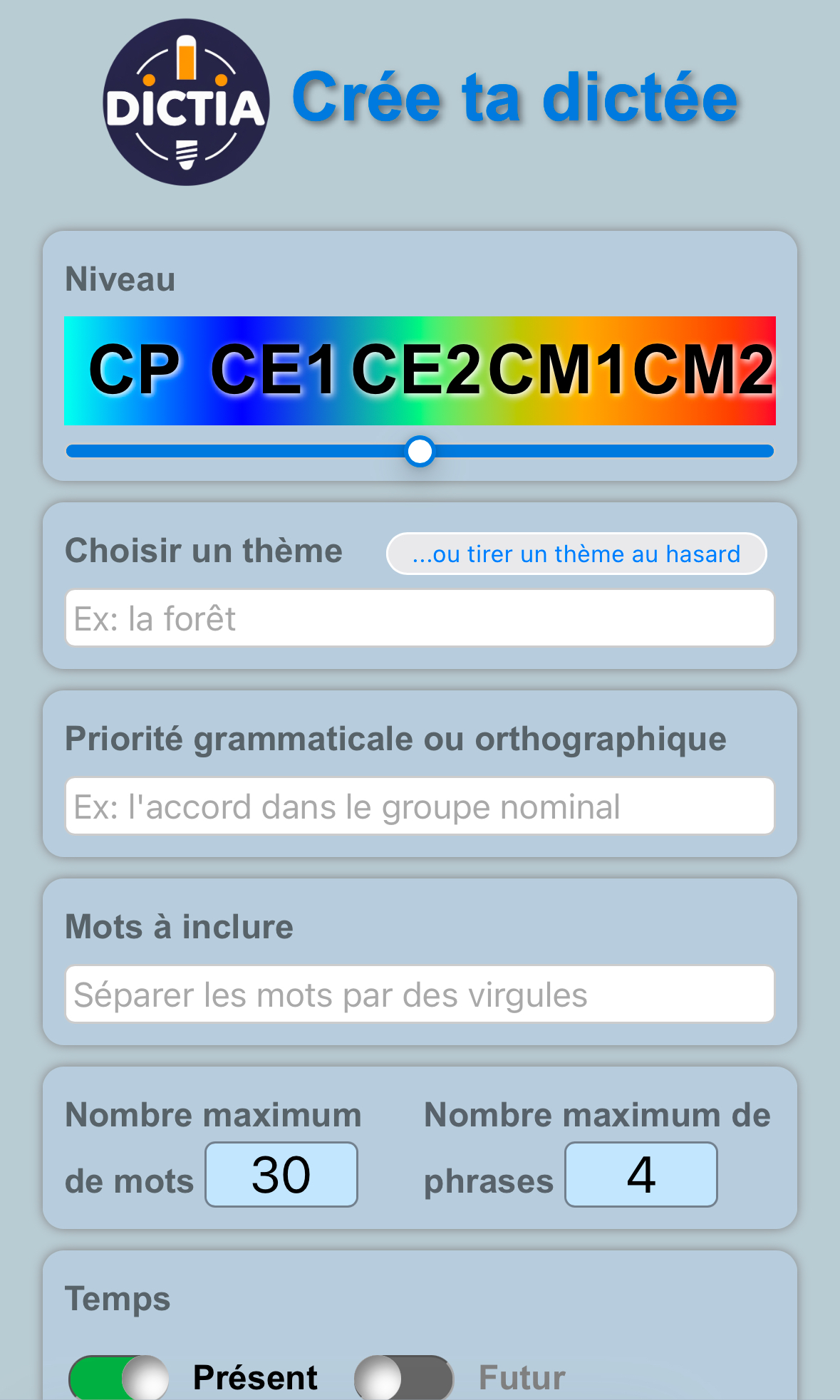
Task: Edit the maximum number of words field
Action: [281, 1175]
